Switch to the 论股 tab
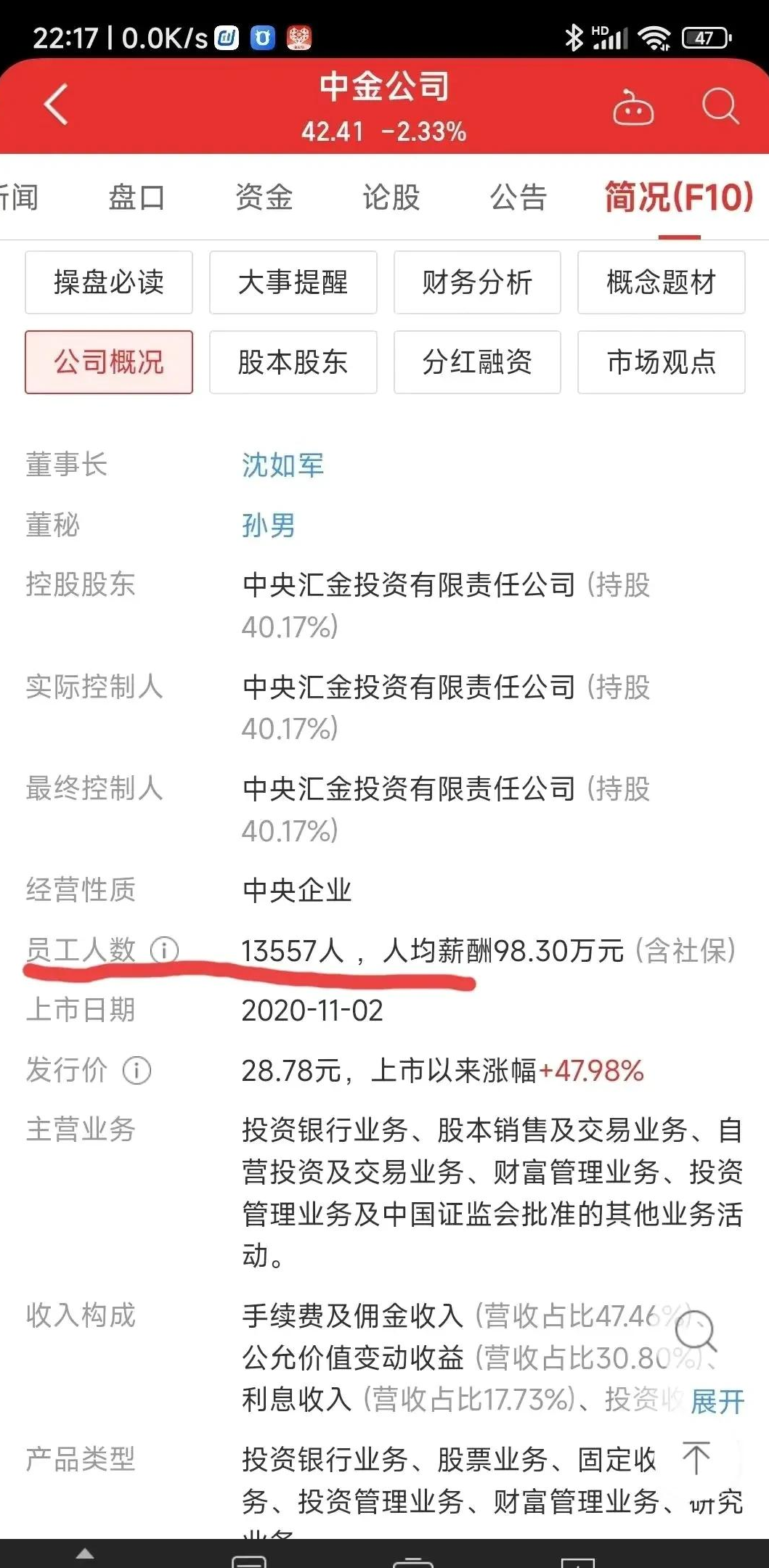769x1568 pixels. tap(391, 197)
